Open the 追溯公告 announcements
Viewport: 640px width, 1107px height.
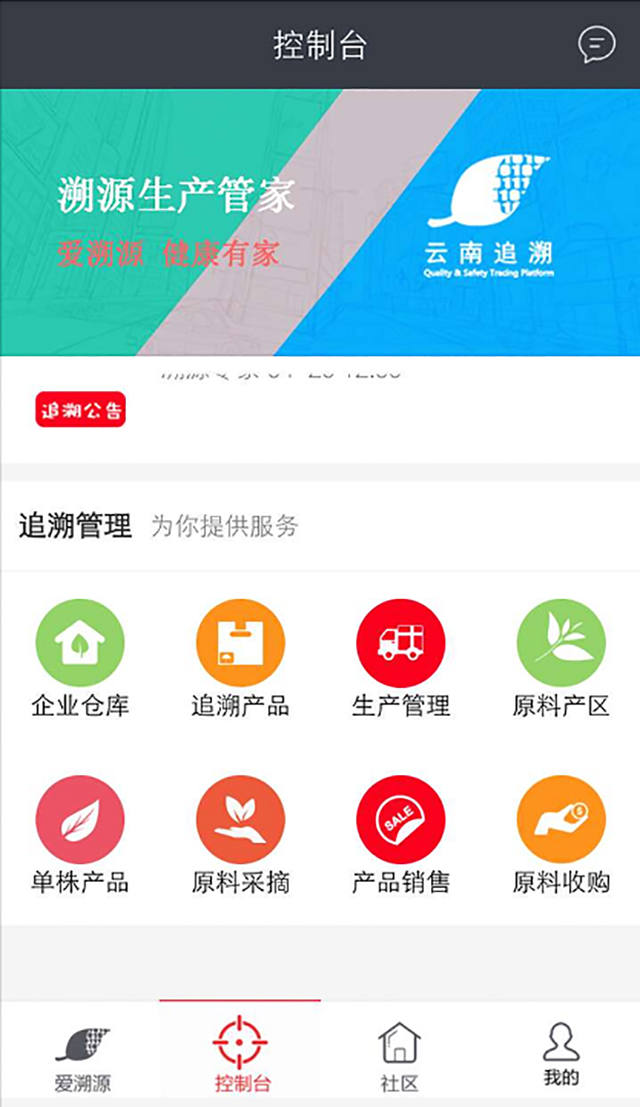click(80, 409)
